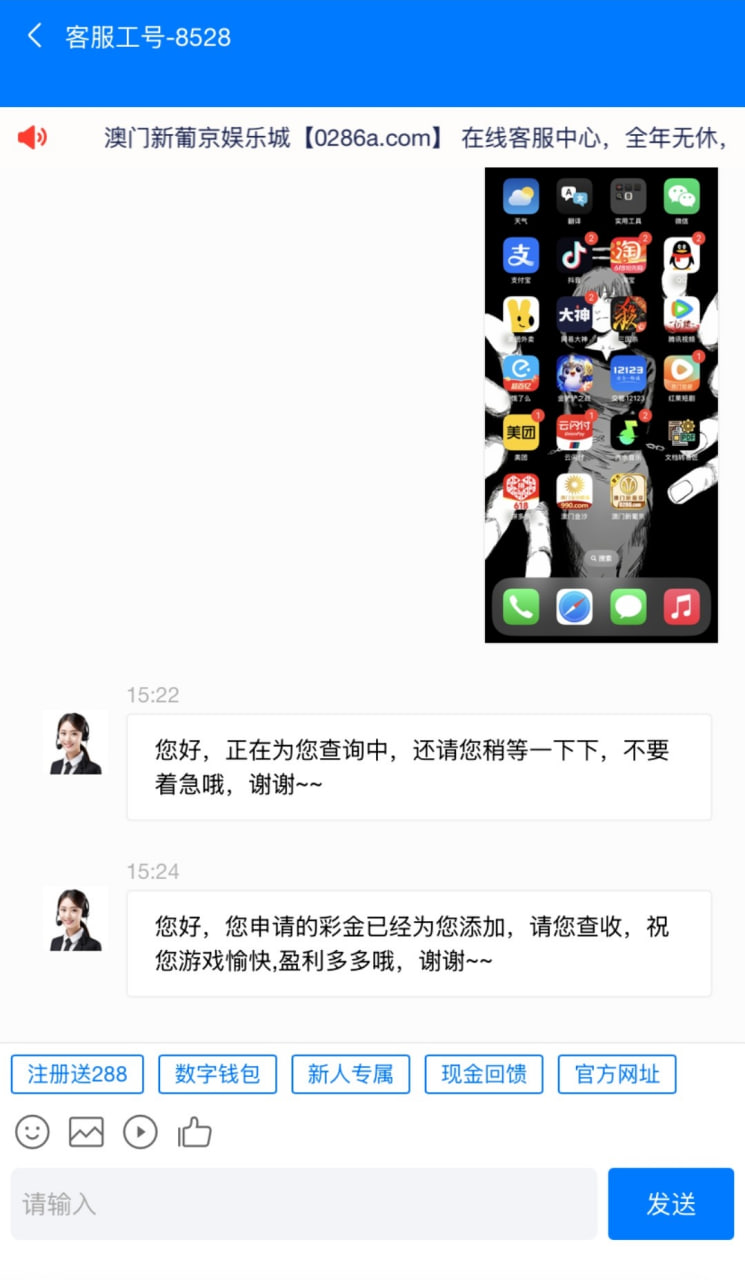Go back using the header arrow

[34, 37]
